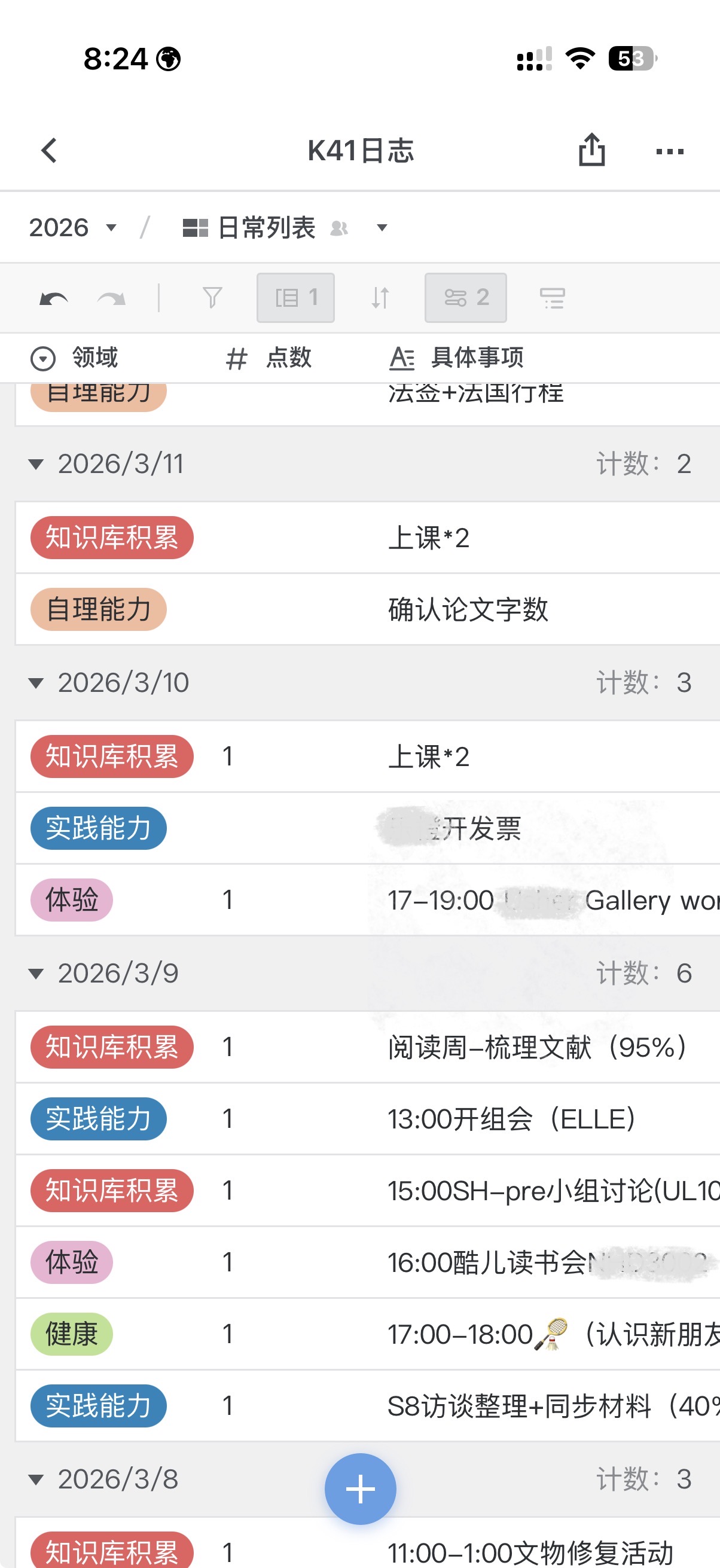This screenshot has width=720, height=1568.
Task: Collapse the 2026/3/11 group
Action: click(x=36, y=465)
